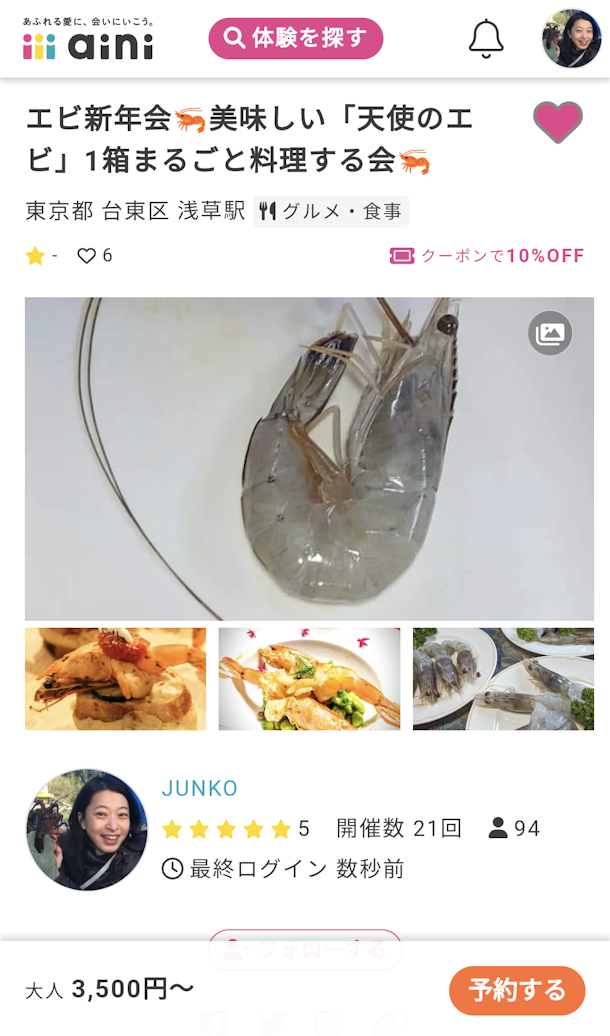The width and height of the screenshot is (610, 1036).
Task: Select the グルメ・食事 category tag
Action: click(331, 211)
